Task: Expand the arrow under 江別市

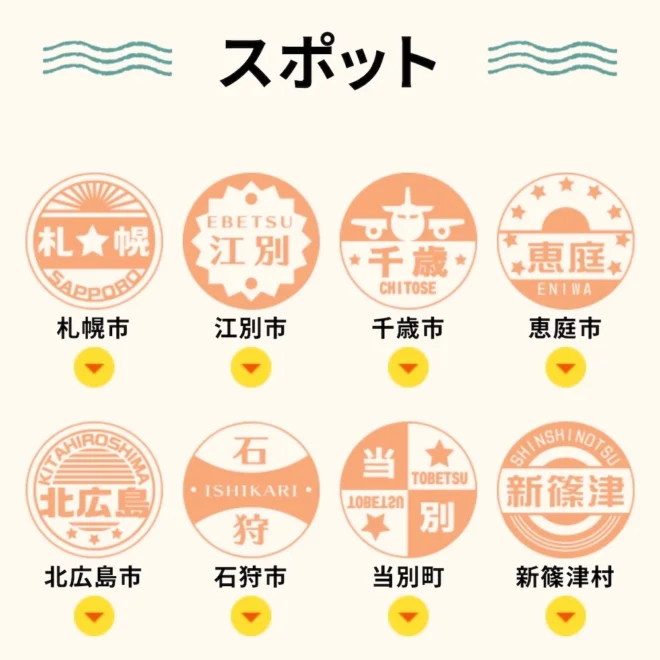Action: tap(251, 368)
